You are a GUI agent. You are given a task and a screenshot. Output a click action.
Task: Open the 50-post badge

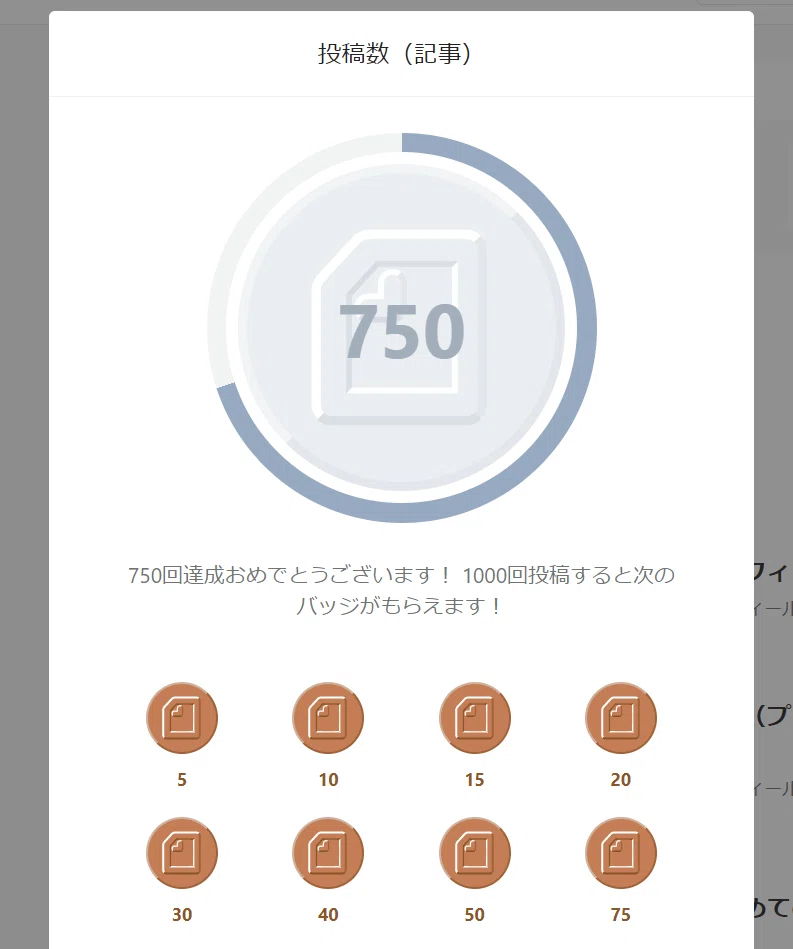coord(475,853)
